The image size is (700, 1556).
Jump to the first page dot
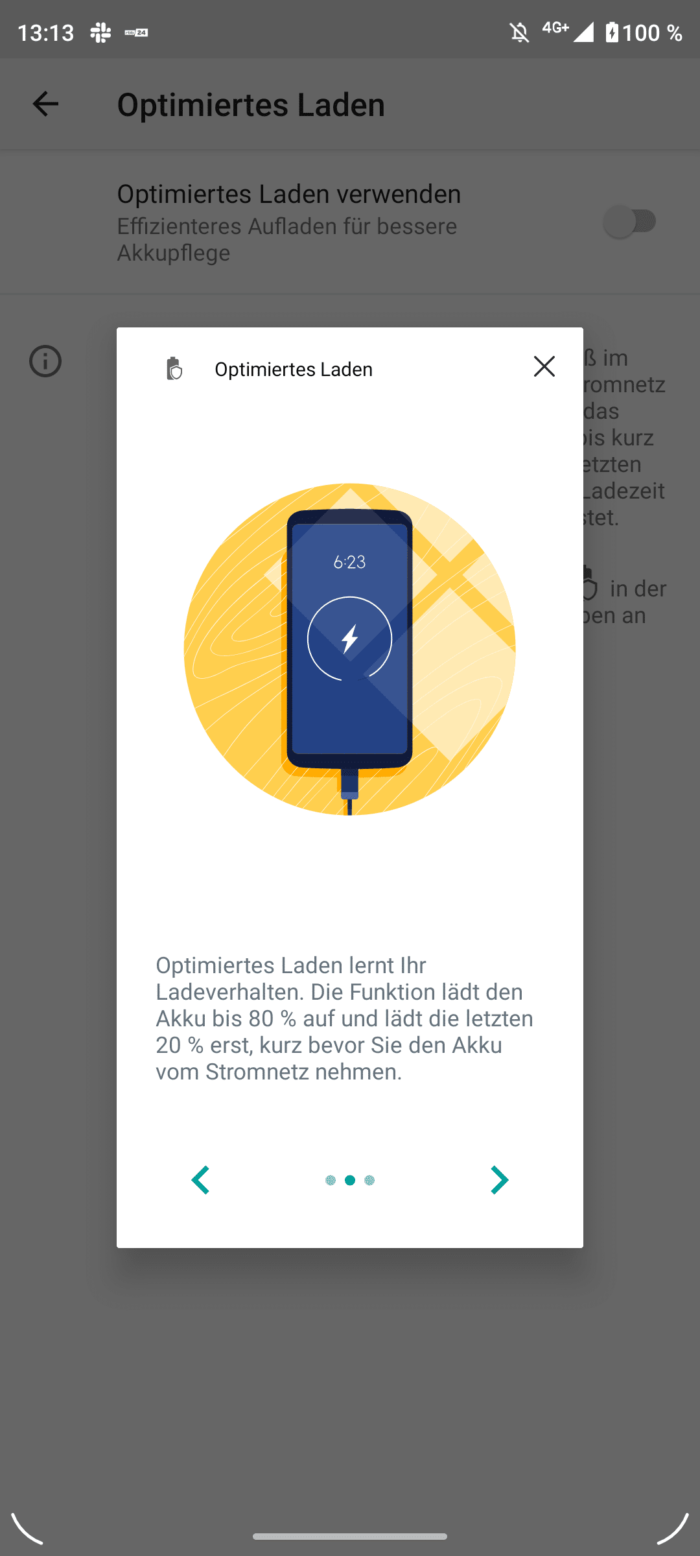331,1181
